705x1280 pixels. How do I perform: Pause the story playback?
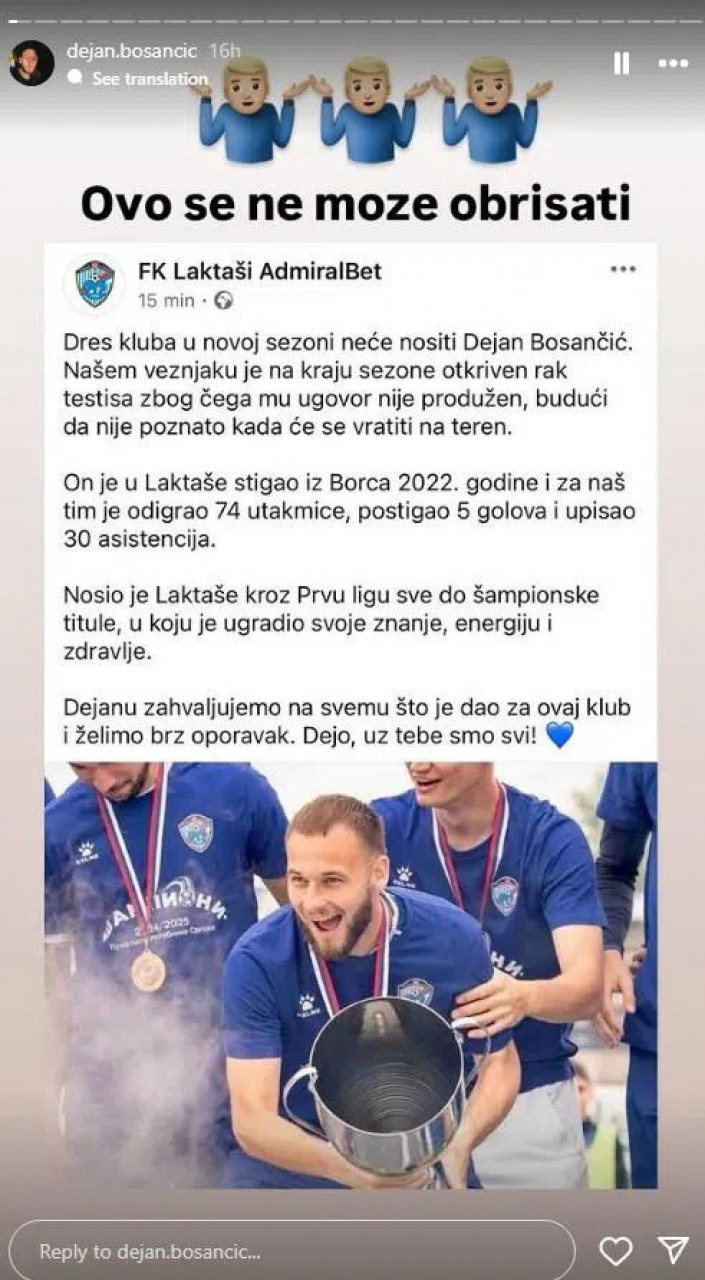tap(621, 63)
